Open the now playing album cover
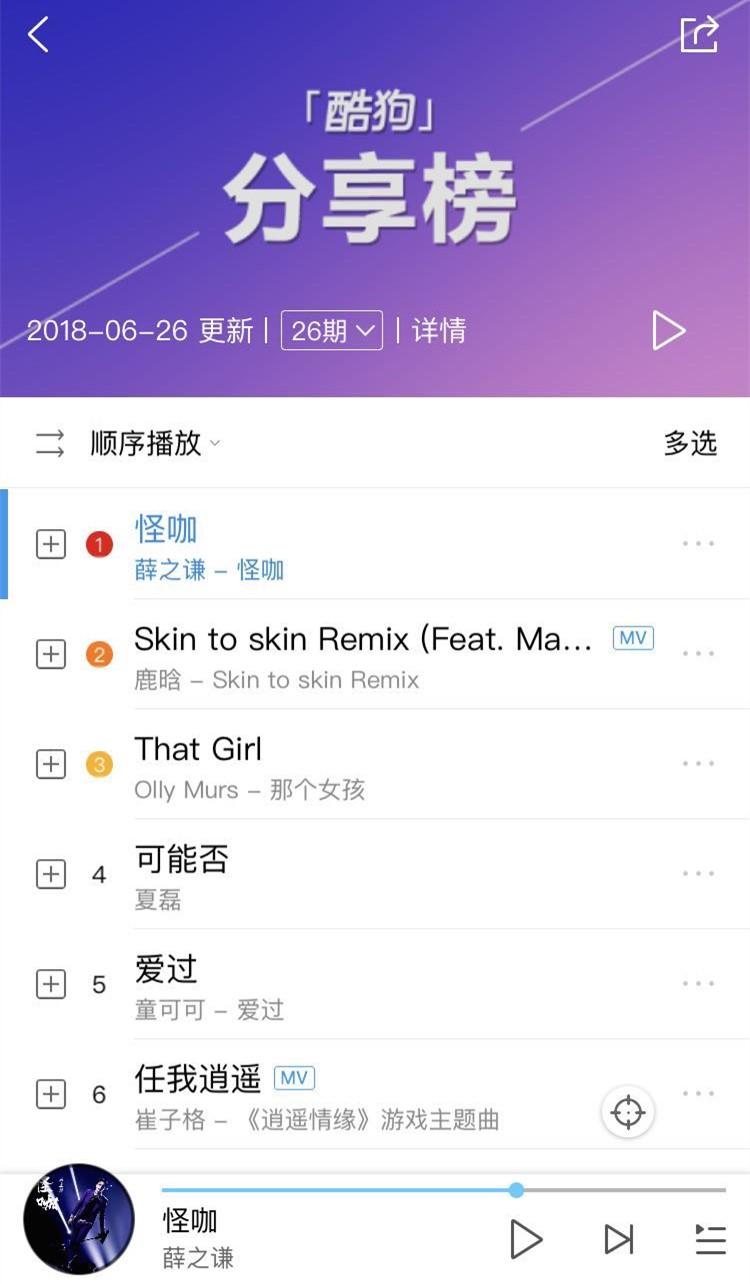Image resolution: width=750 pixels, height=1284 pixels. click(79, 1219)
